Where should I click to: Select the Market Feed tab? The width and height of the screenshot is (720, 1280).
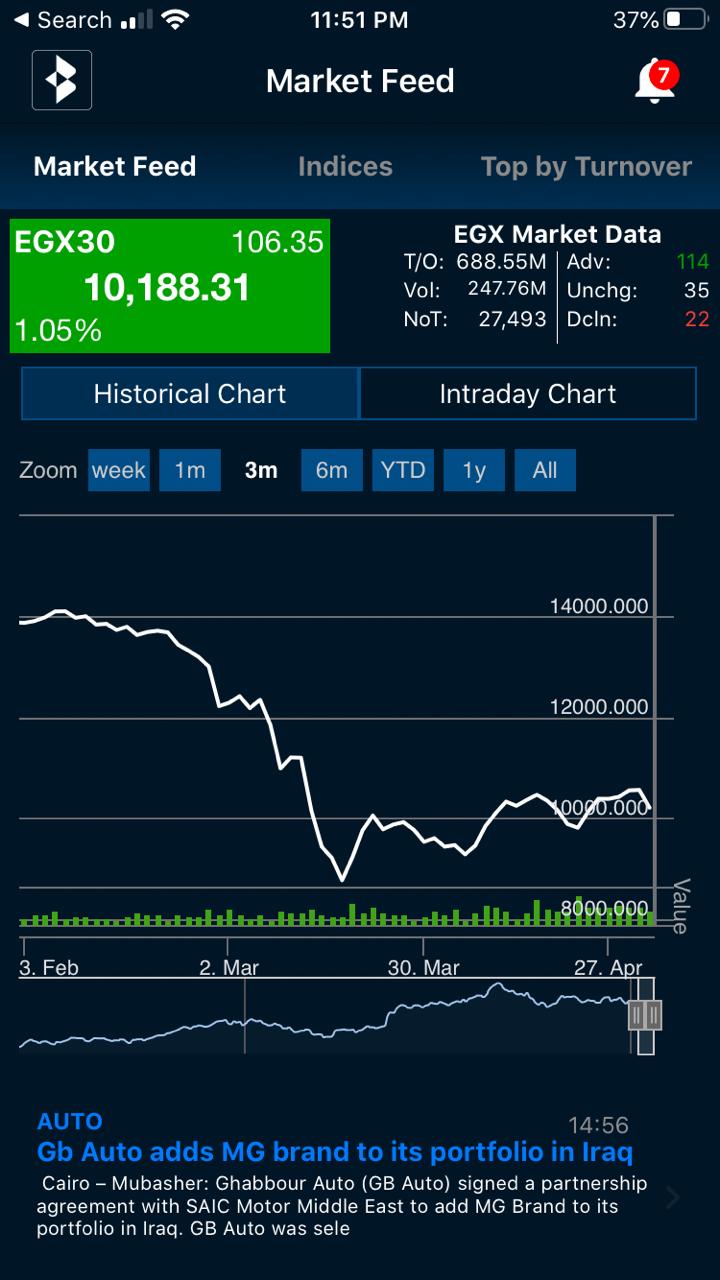(x=115, y=166)
